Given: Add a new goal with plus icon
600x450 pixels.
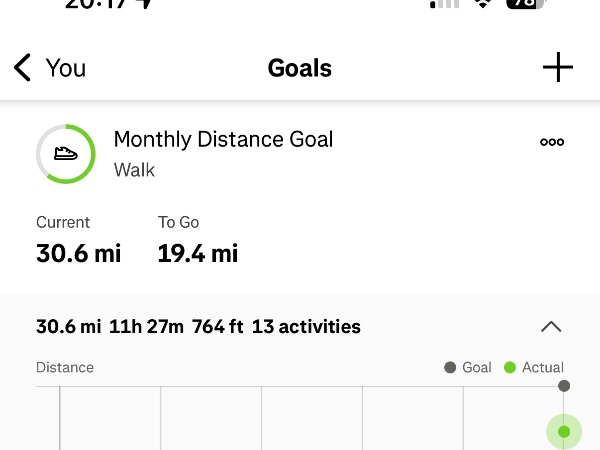Looking at the screenshot, I should point(557,68).
